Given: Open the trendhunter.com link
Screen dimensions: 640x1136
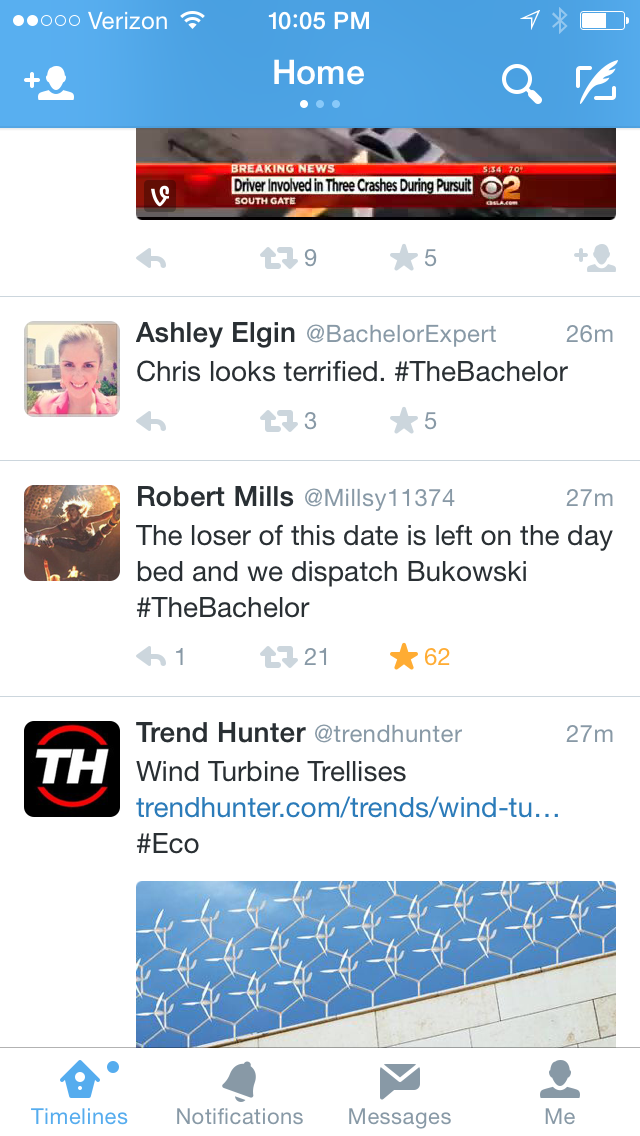Looking at the screenshot, I should [x=347, y=808].
